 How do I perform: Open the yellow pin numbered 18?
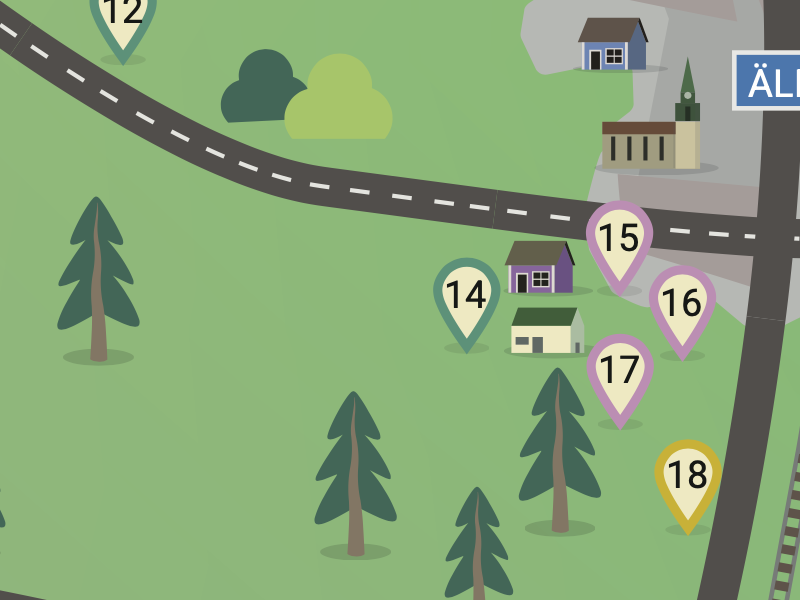click(x=688, y=477)
